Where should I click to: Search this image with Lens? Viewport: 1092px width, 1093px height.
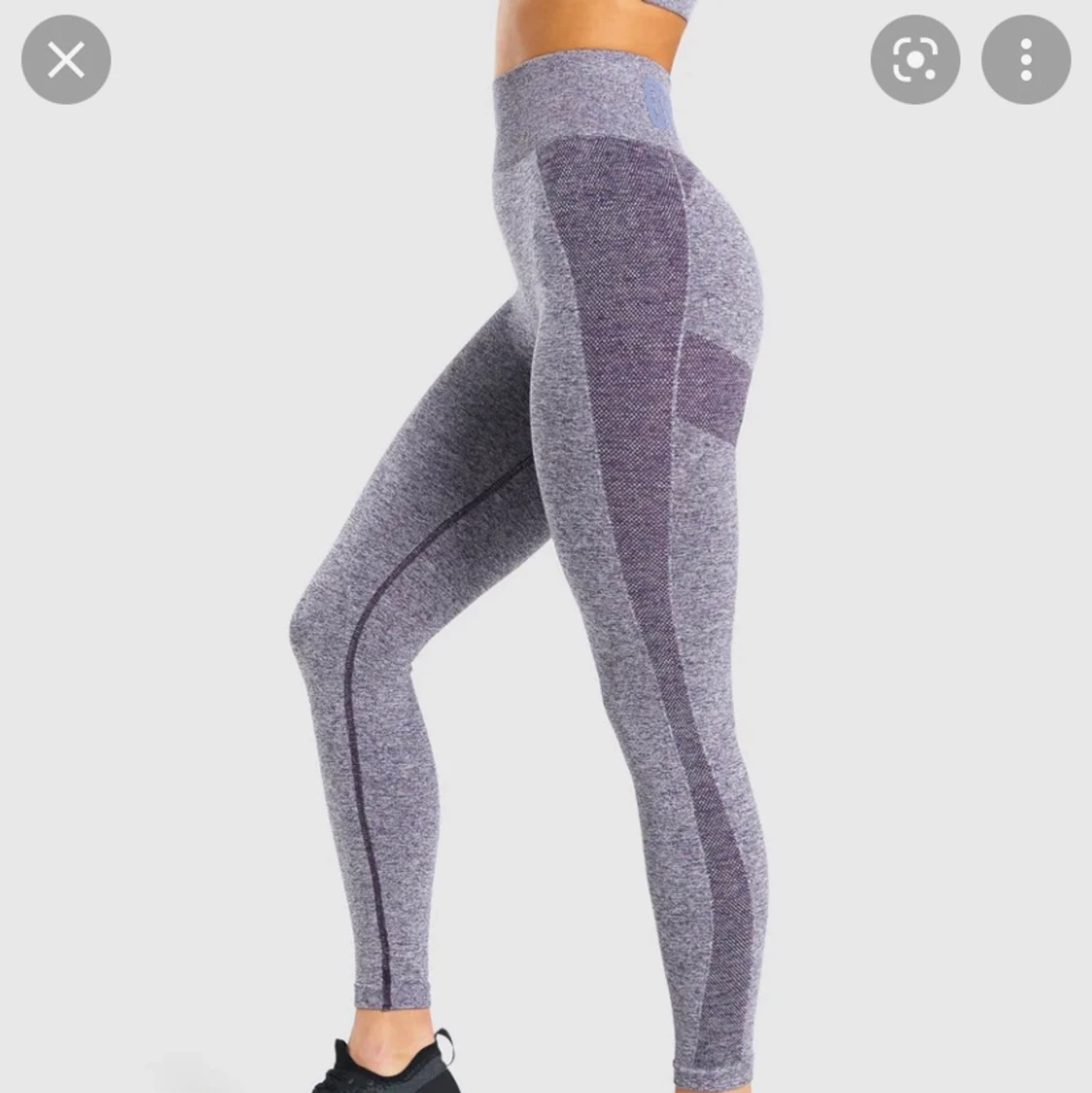coord(914,60)
